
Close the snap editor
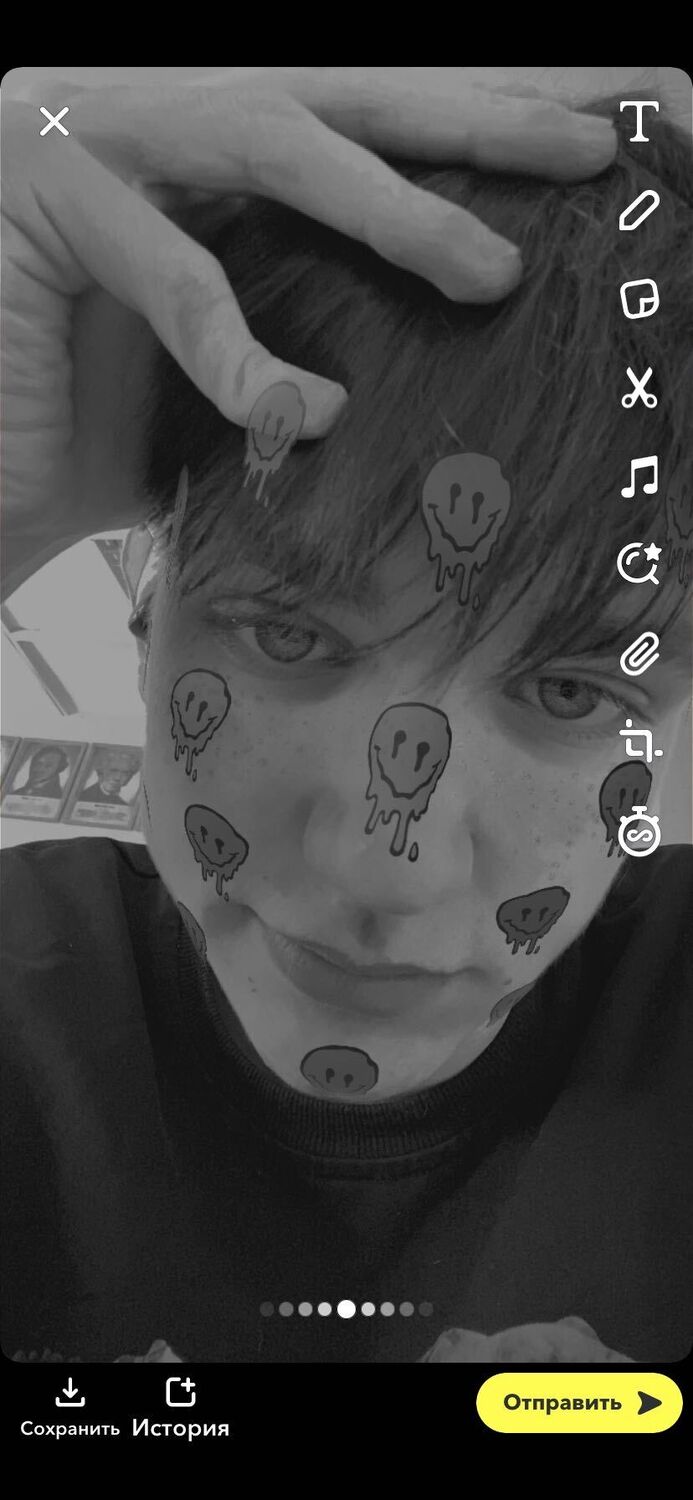coord(54,122)
